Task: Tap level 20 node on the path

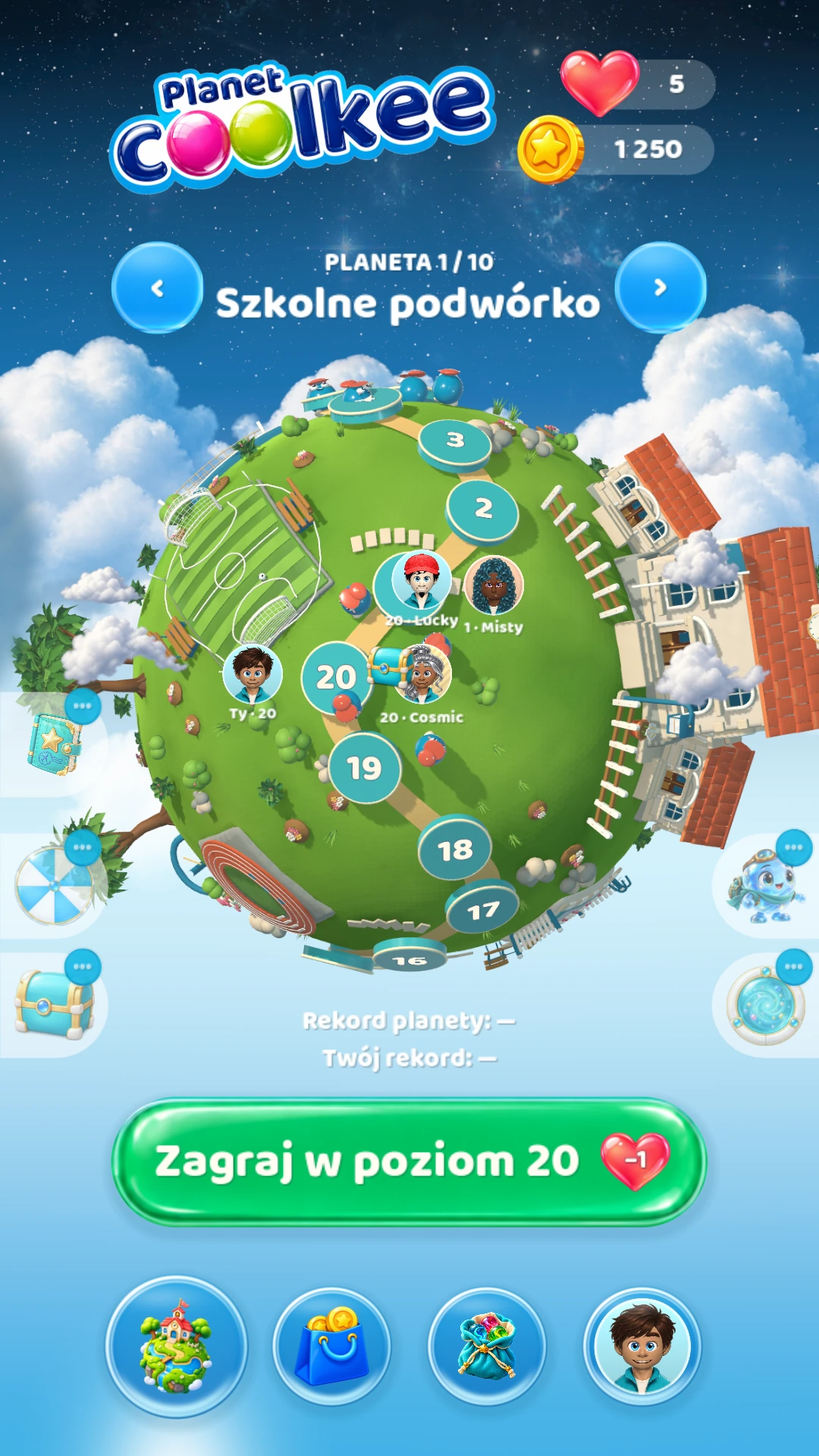Action: [x=336, y=677]
